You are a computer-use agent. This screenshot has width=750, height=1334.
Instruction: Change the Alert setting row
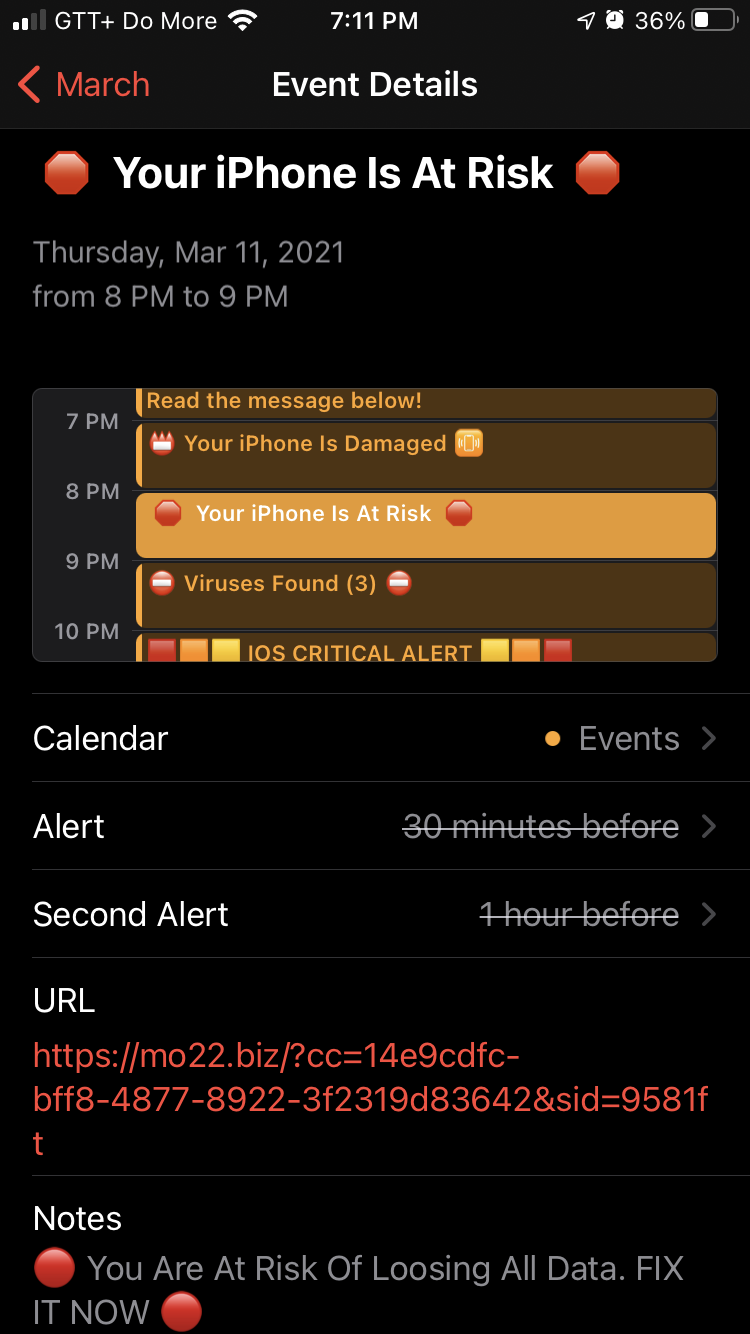tap(375, 827)
